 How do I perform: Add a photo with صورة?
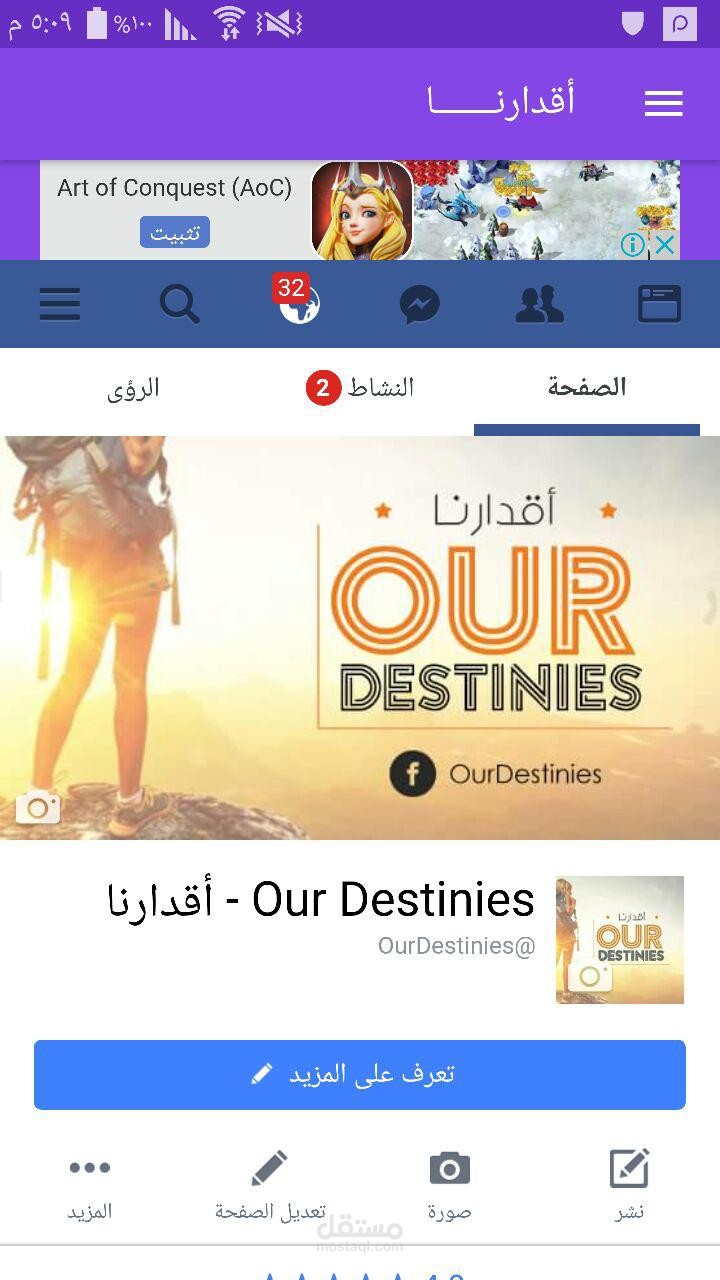pyautogui.click(x=450, y=1187)
